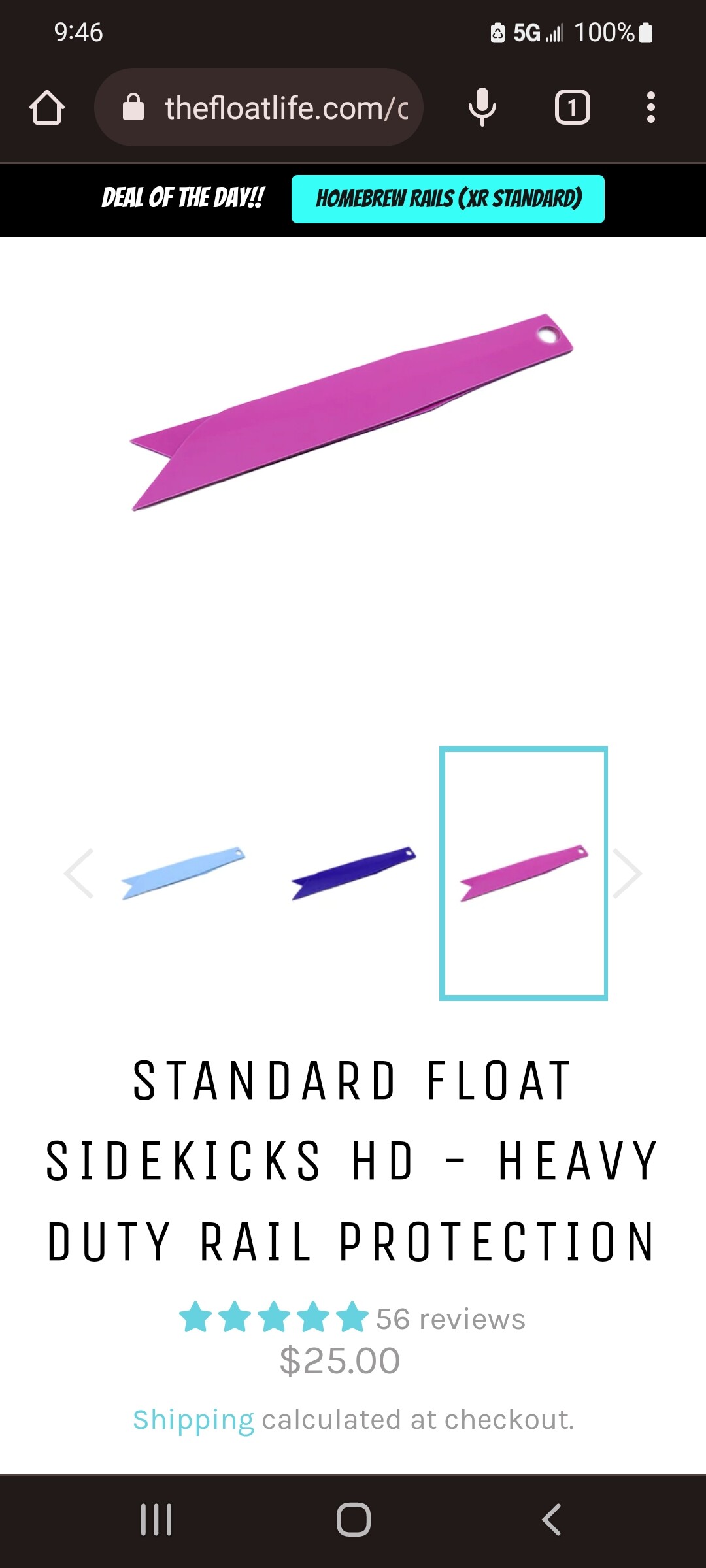
Task: Show next product thumbnails
Action: coord(627,874)
